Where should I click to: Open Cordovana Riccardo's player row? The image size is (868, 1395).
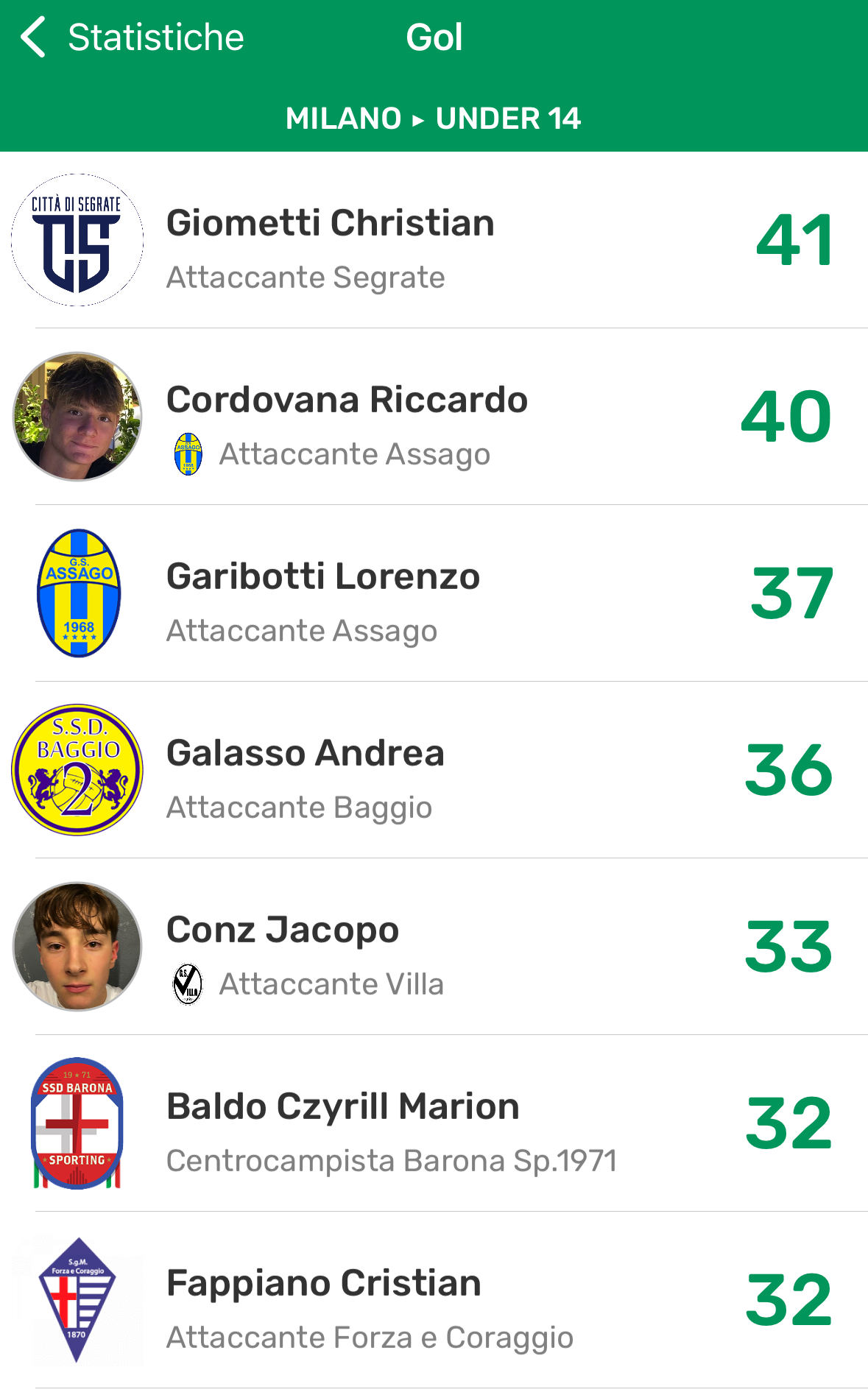[x=434, y=417]
